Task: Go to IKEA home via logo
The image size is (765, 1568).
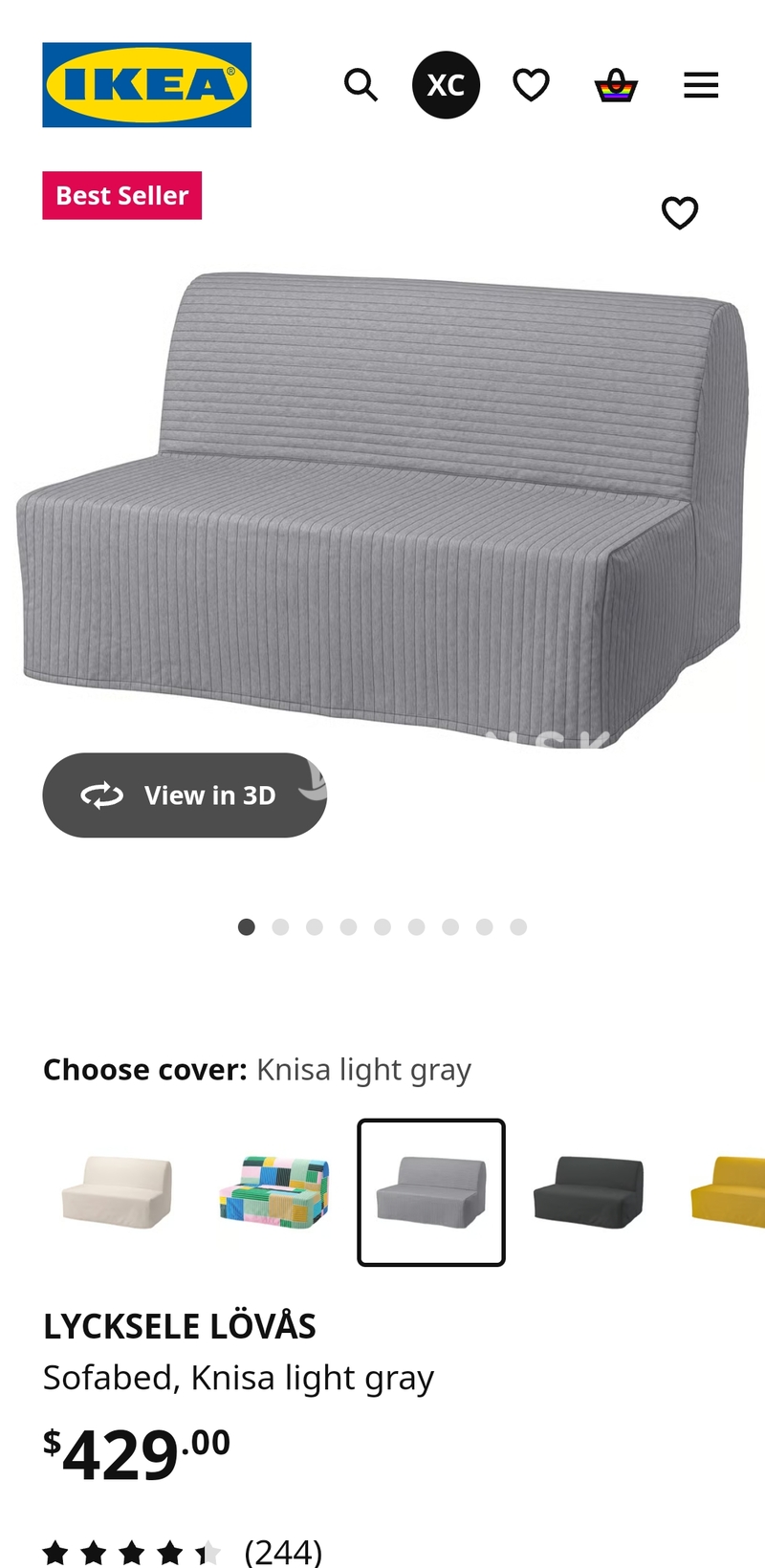Action: (146, 85)
